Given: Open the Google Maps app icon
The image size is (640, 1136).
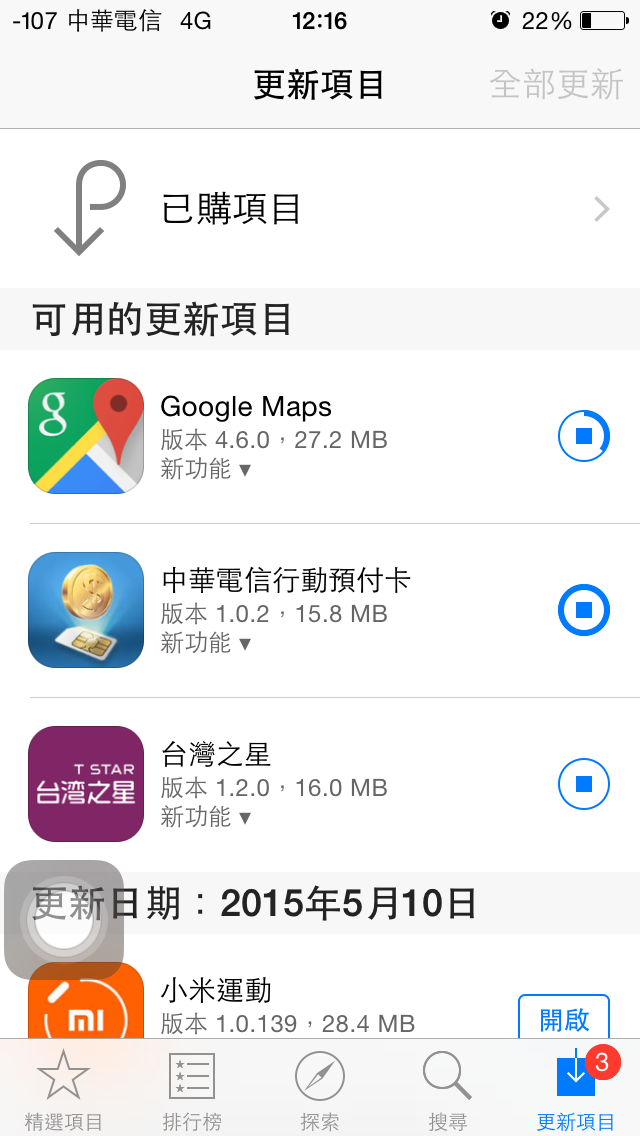Looking at the screenshot, I should (86, 436).
